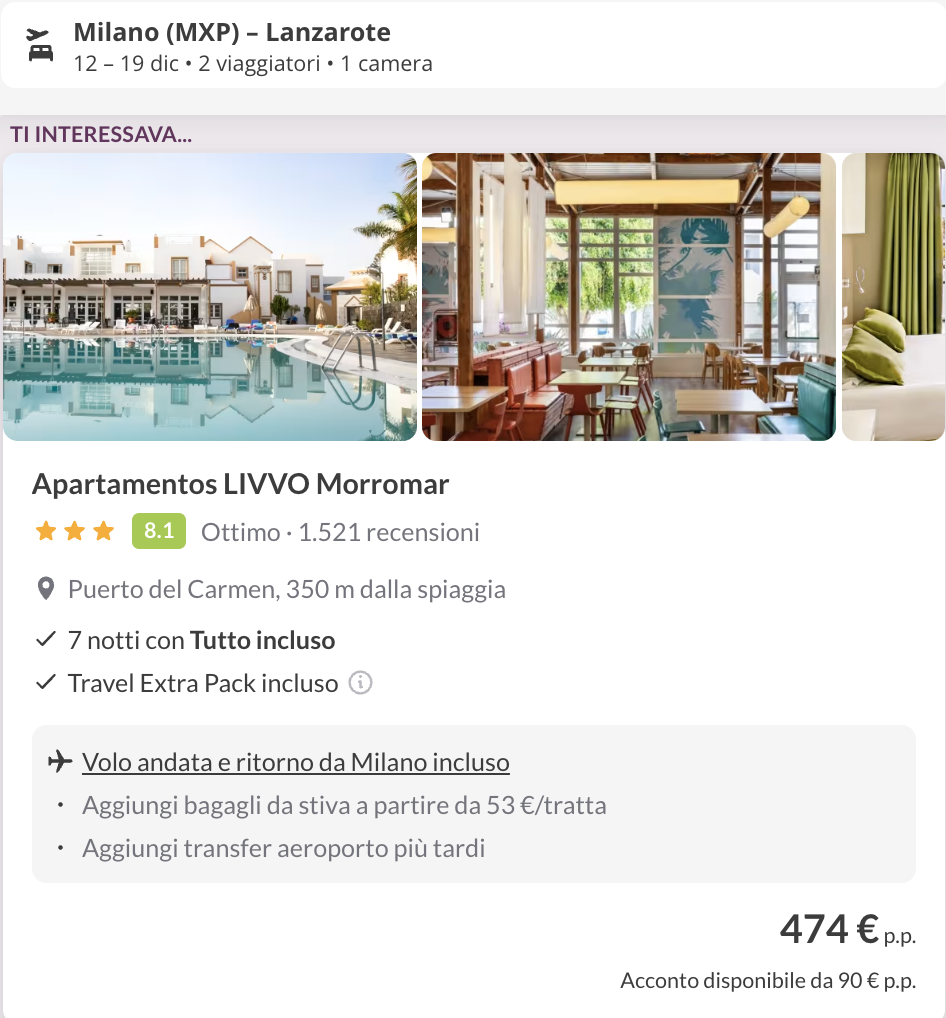Click the green 8.1 rating badge
The image size is (946, 1018).
click(x=158, y=531)
